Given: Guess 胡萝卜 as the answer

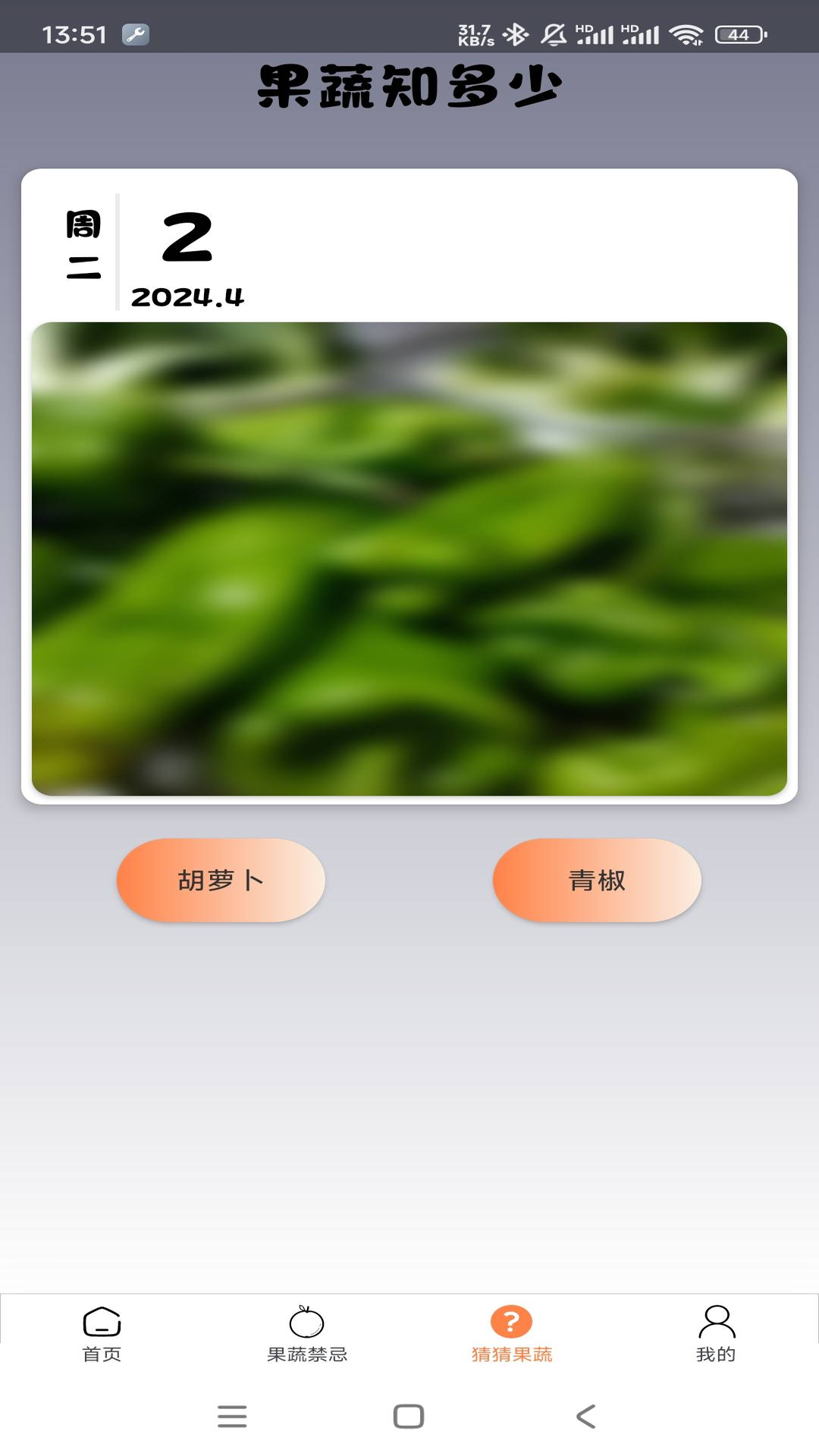Looking at the screenshot, I should pyautogui.click(x=221, y=880).
